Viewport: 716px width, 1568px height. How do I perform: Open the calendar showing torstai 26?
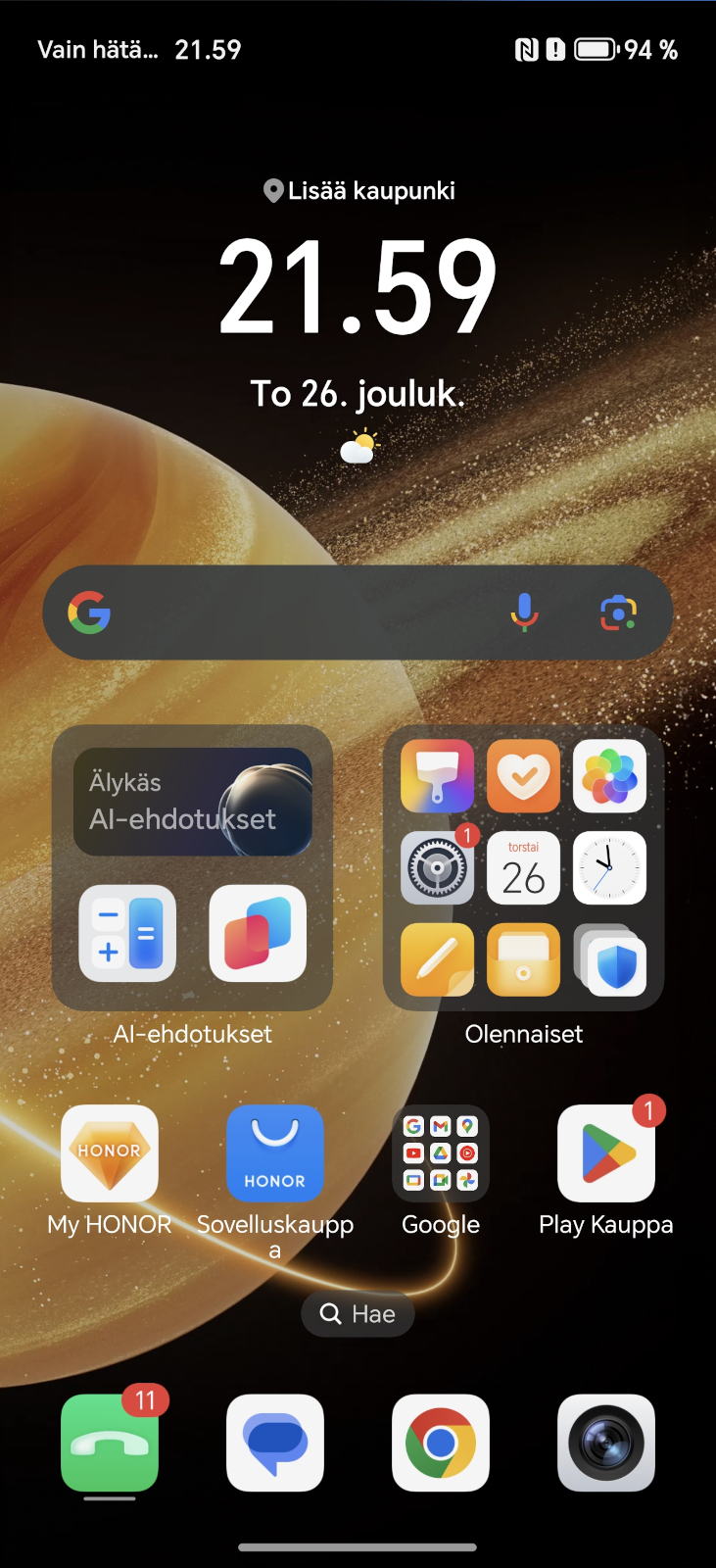[523, 868]
